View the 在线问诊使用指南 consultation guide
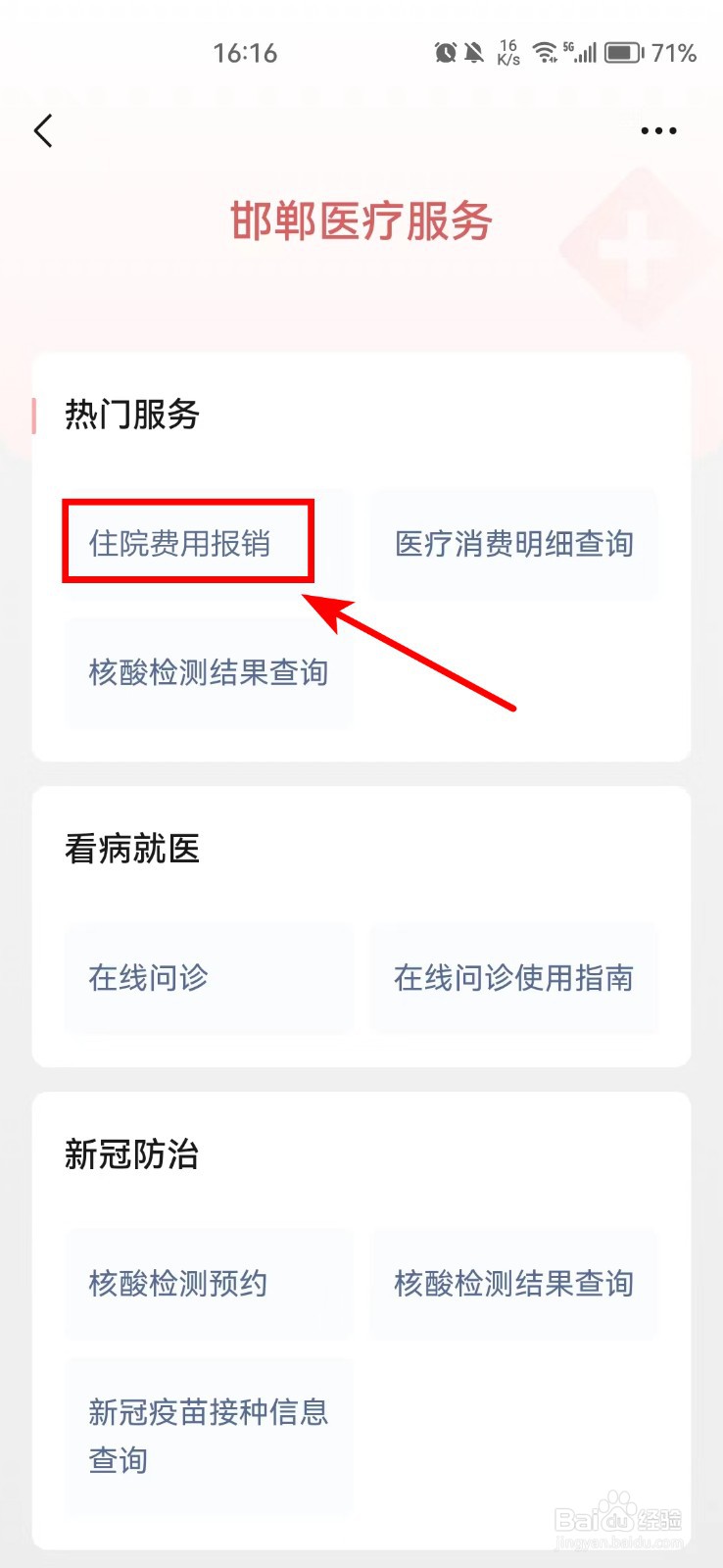Screen dimensions: 723x1568 (x=514, y=977)
